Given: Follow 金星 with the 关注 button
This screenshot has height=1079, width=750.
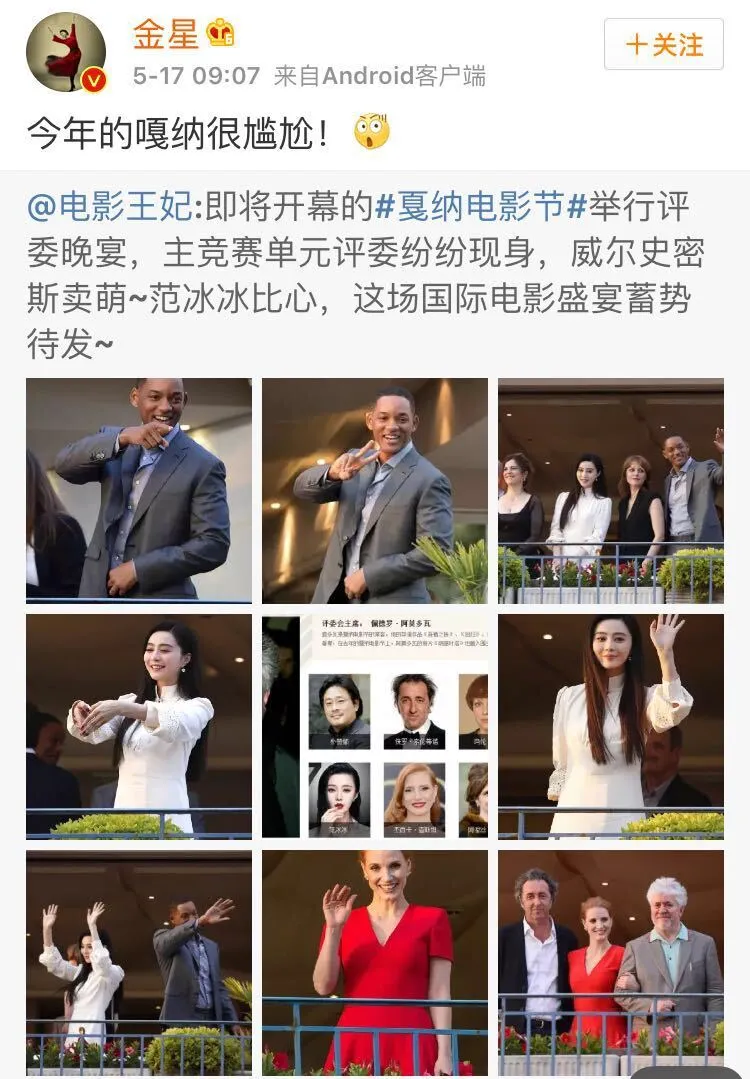Looking at the screenshot, I should (663, 44).
